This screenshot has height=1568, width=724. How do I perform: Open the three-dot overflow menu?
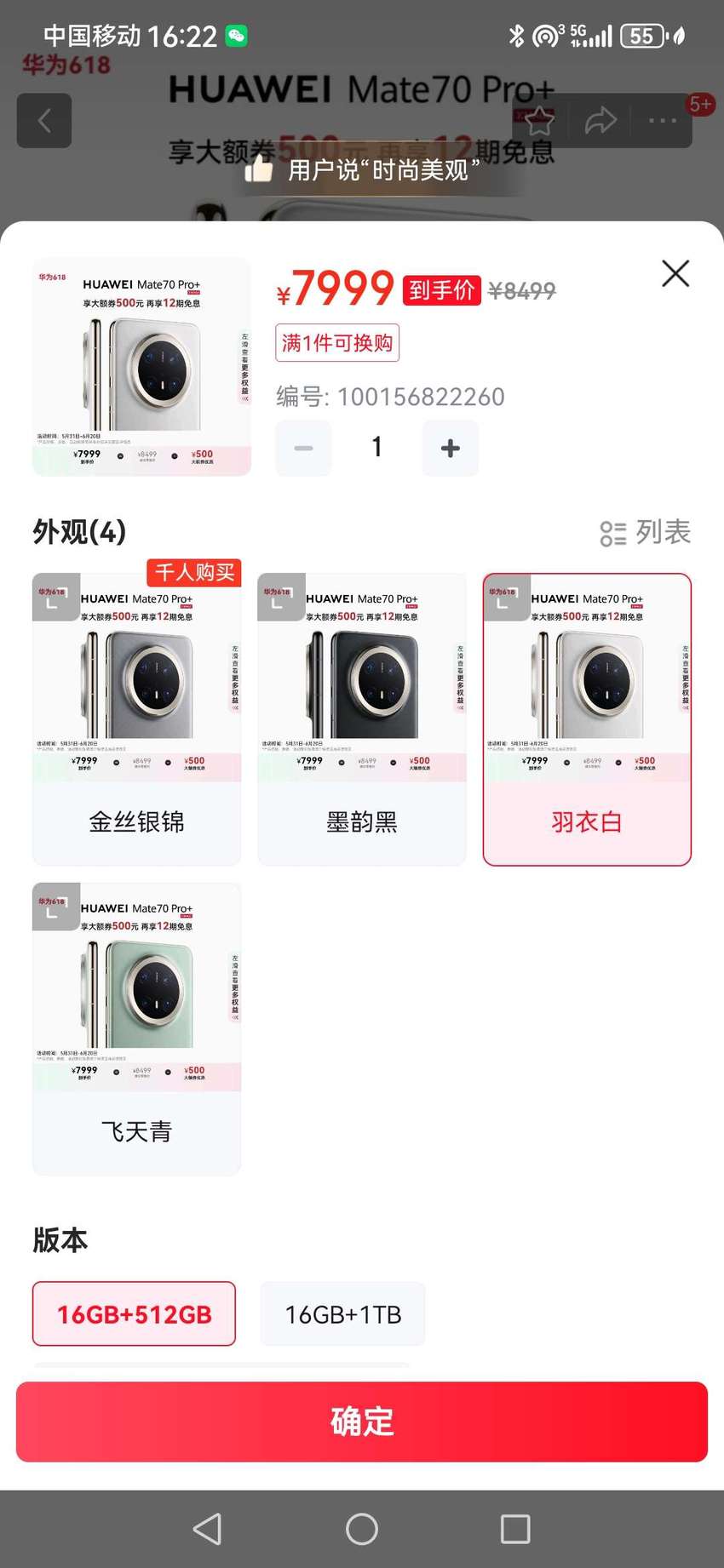click(x=663, y=121)
